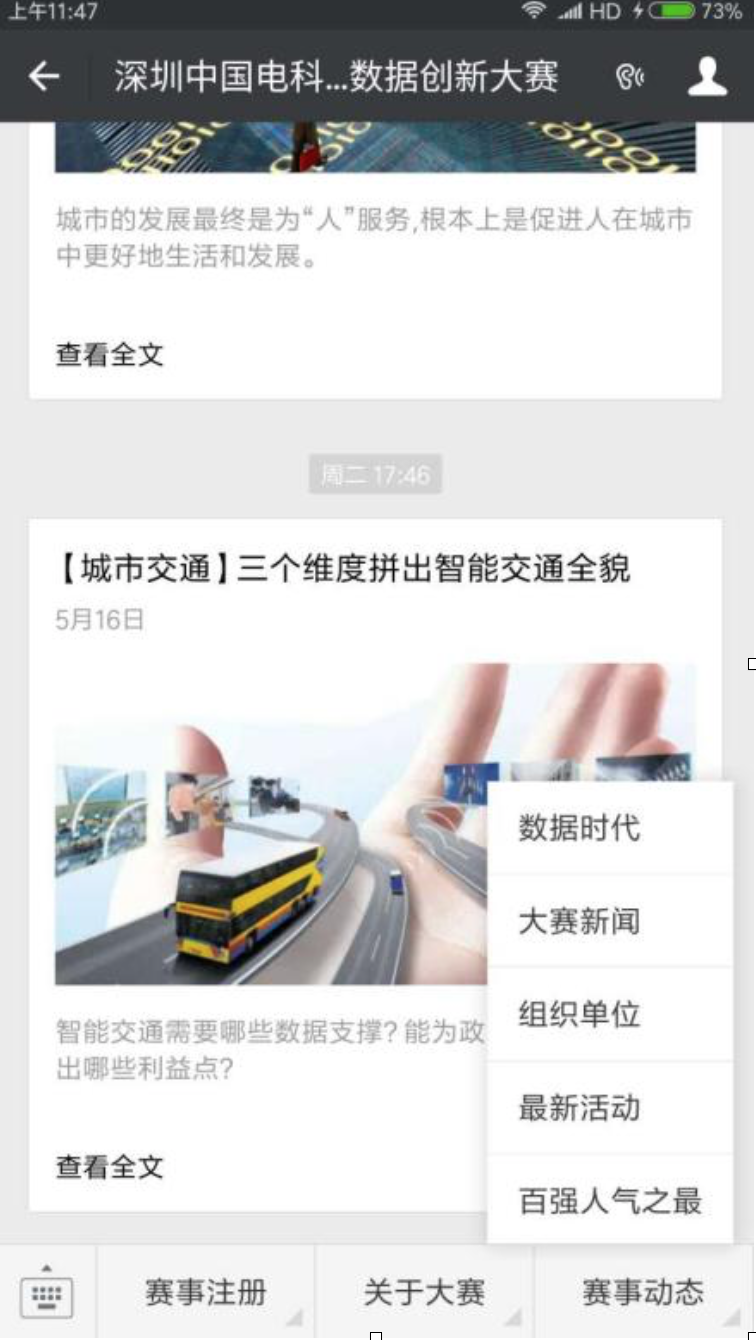Screen dimensions: 756x1340
Task: Open 查看全文 under the city development article
Action: (109, 354)
